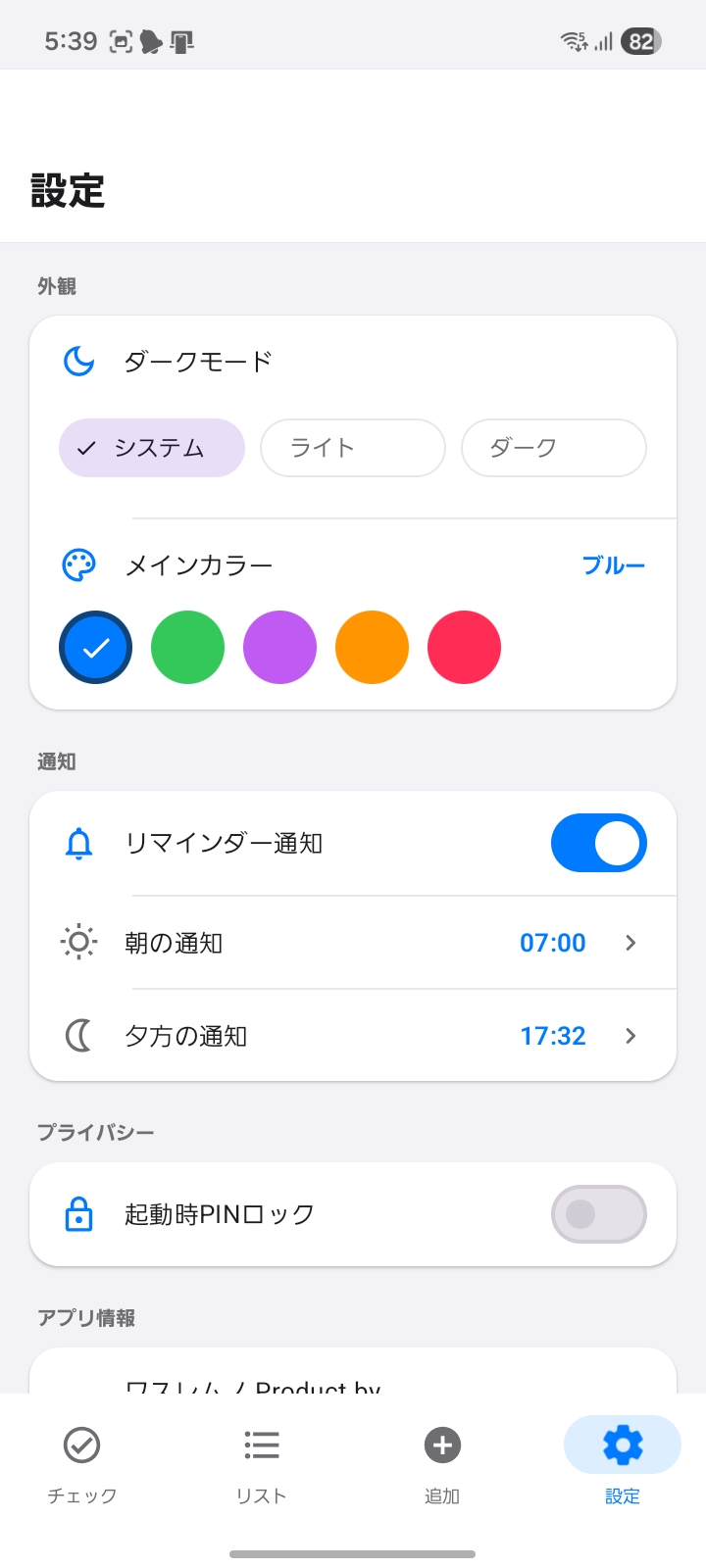
Task: Open the ブルー color selector
Action: [615, 565]
